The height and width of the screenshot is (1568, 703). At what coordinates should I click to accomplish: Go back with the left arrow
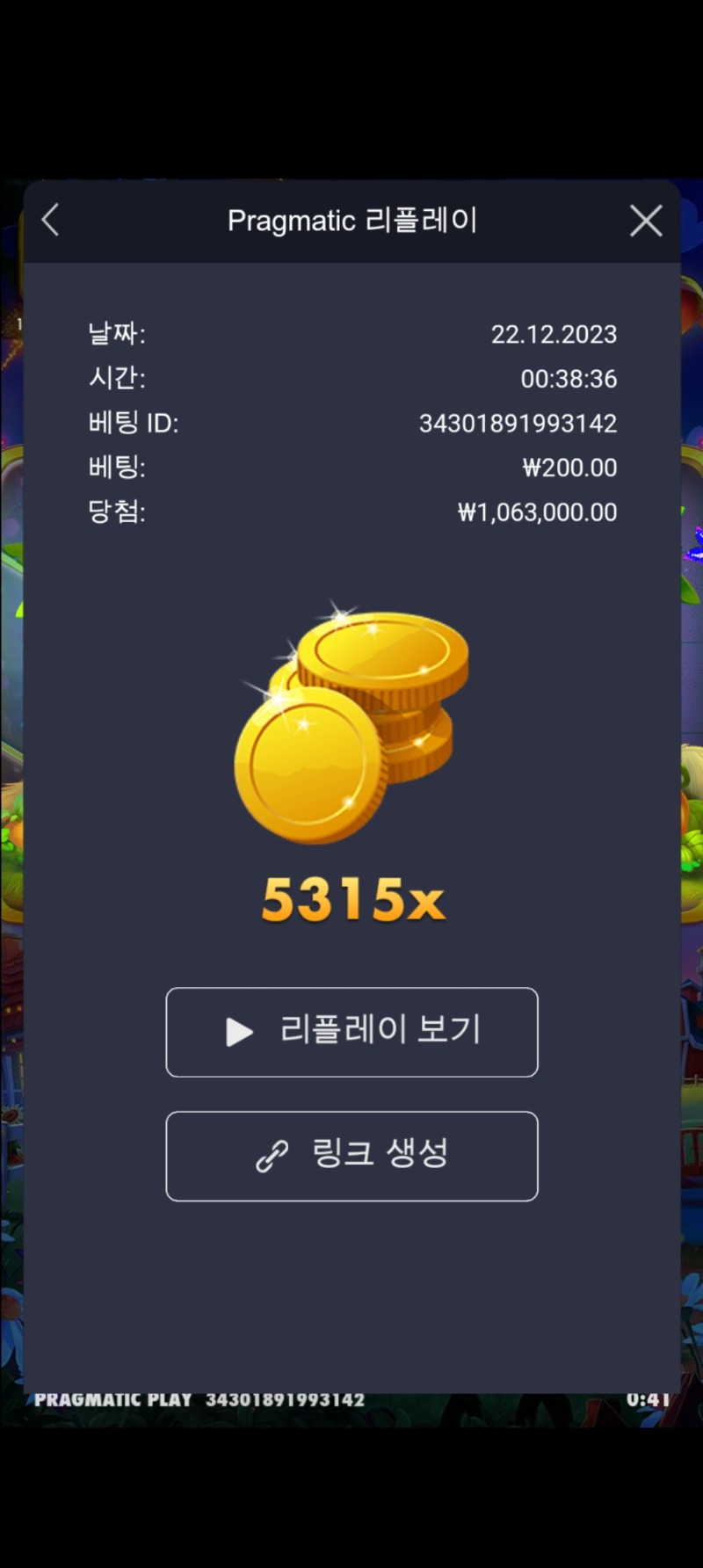[x=51, y=220]
